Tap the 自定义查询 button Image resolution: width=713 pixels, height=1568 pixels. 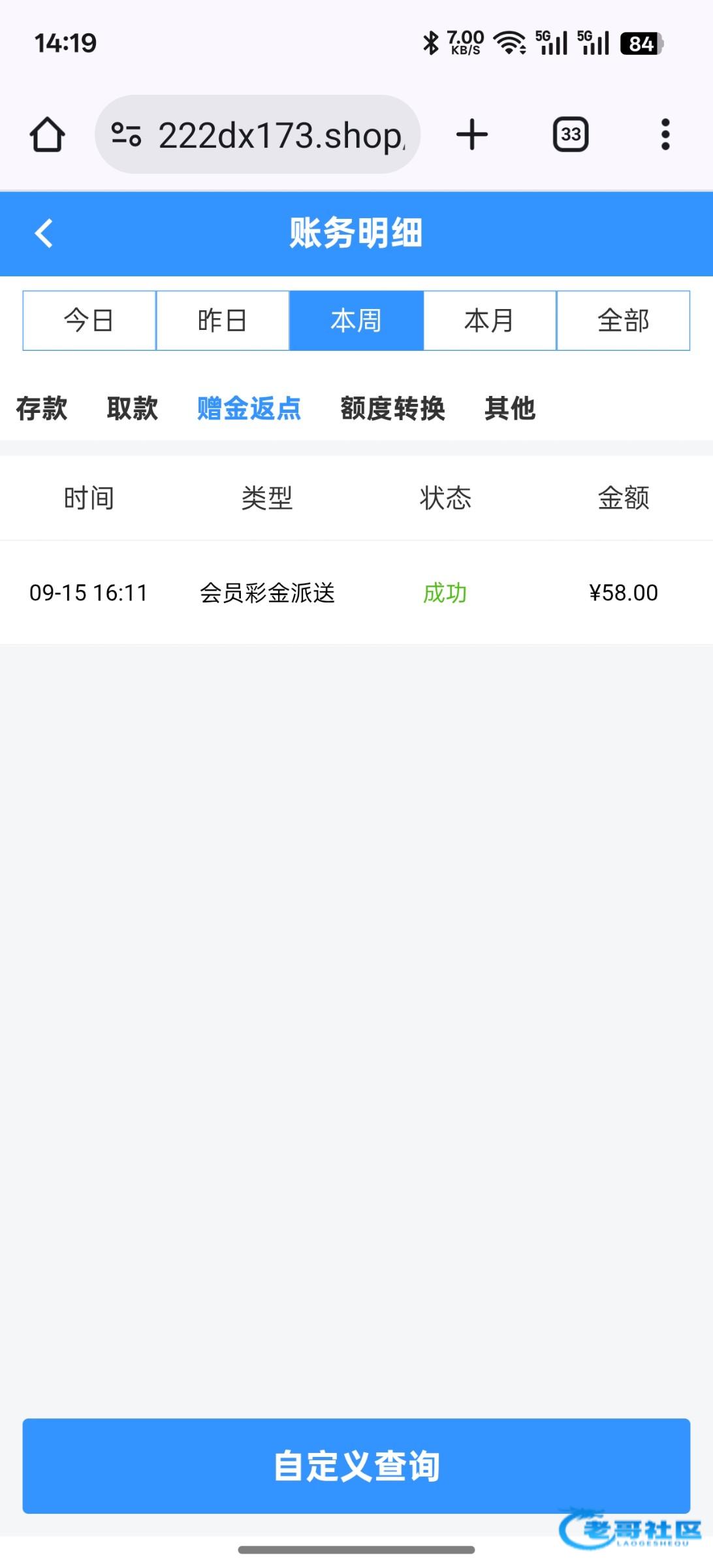click(x=356, y=1465)
